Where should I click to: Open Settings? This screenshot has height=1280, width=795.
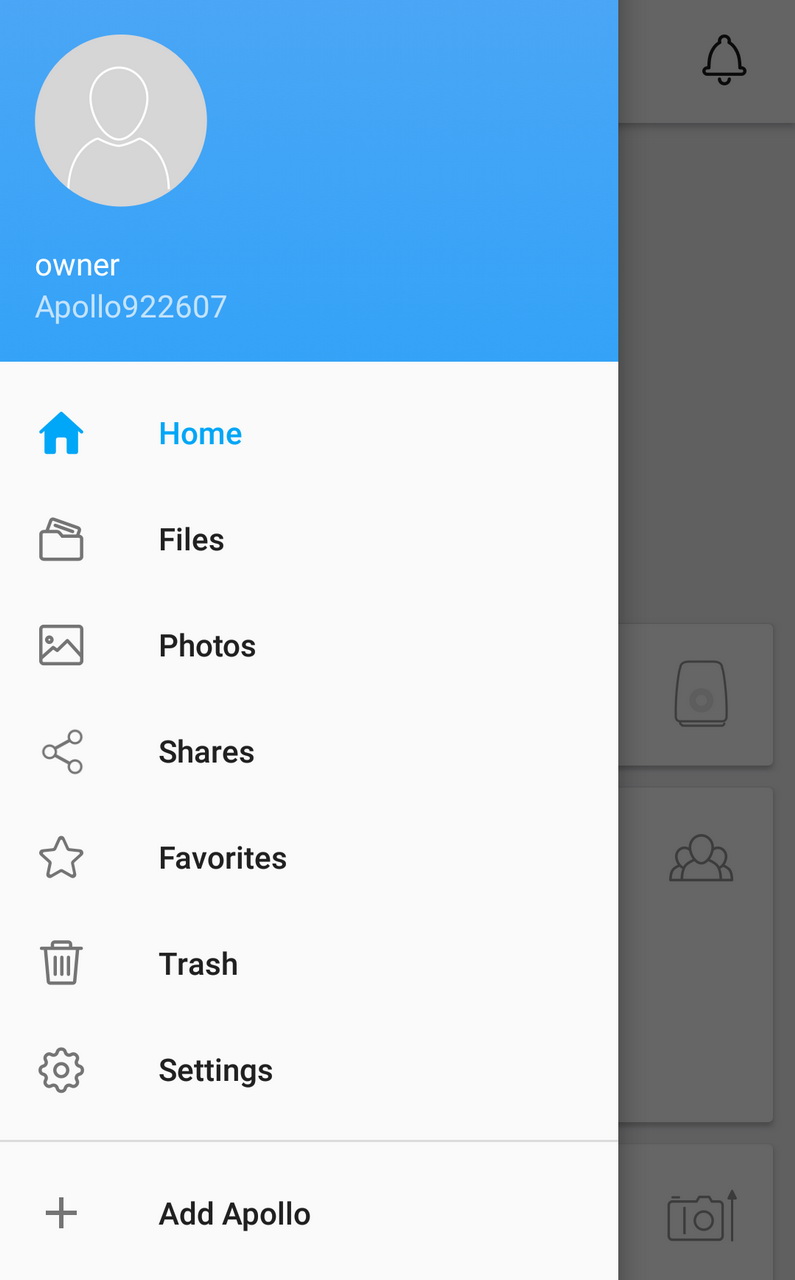(x=309, y=1070)
